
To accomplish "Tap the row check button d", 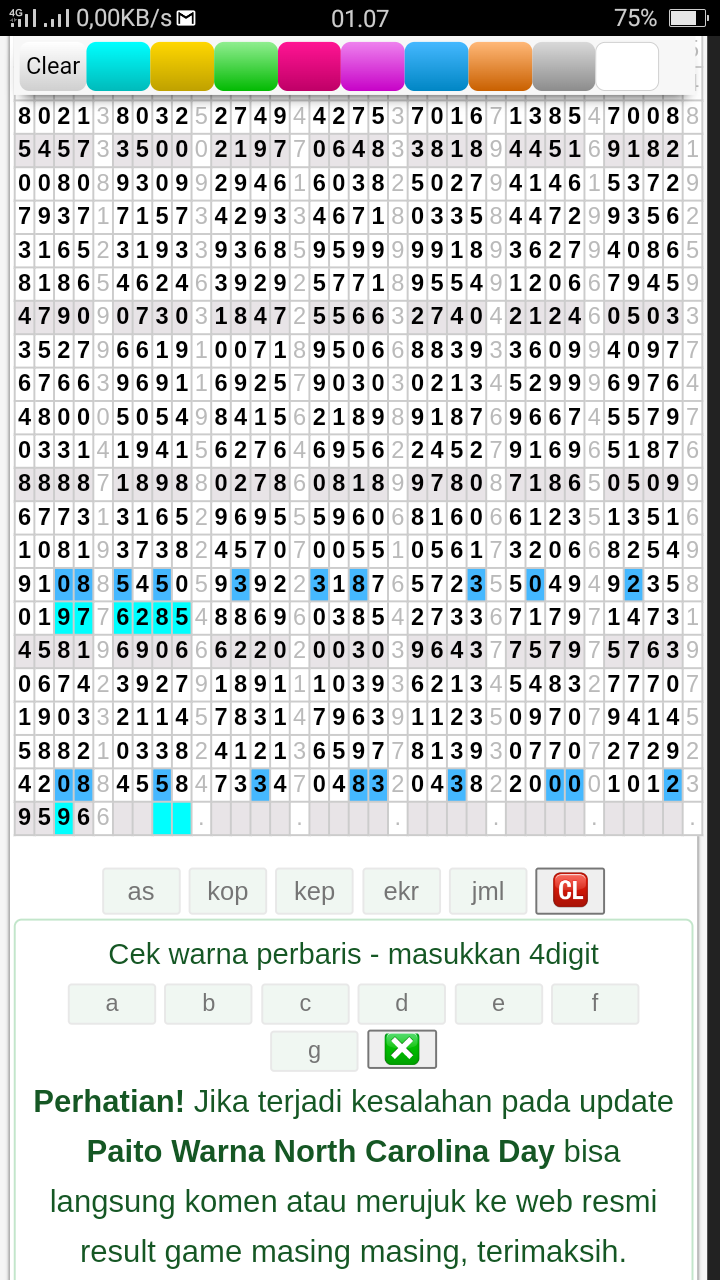I will click(401, 1003).
